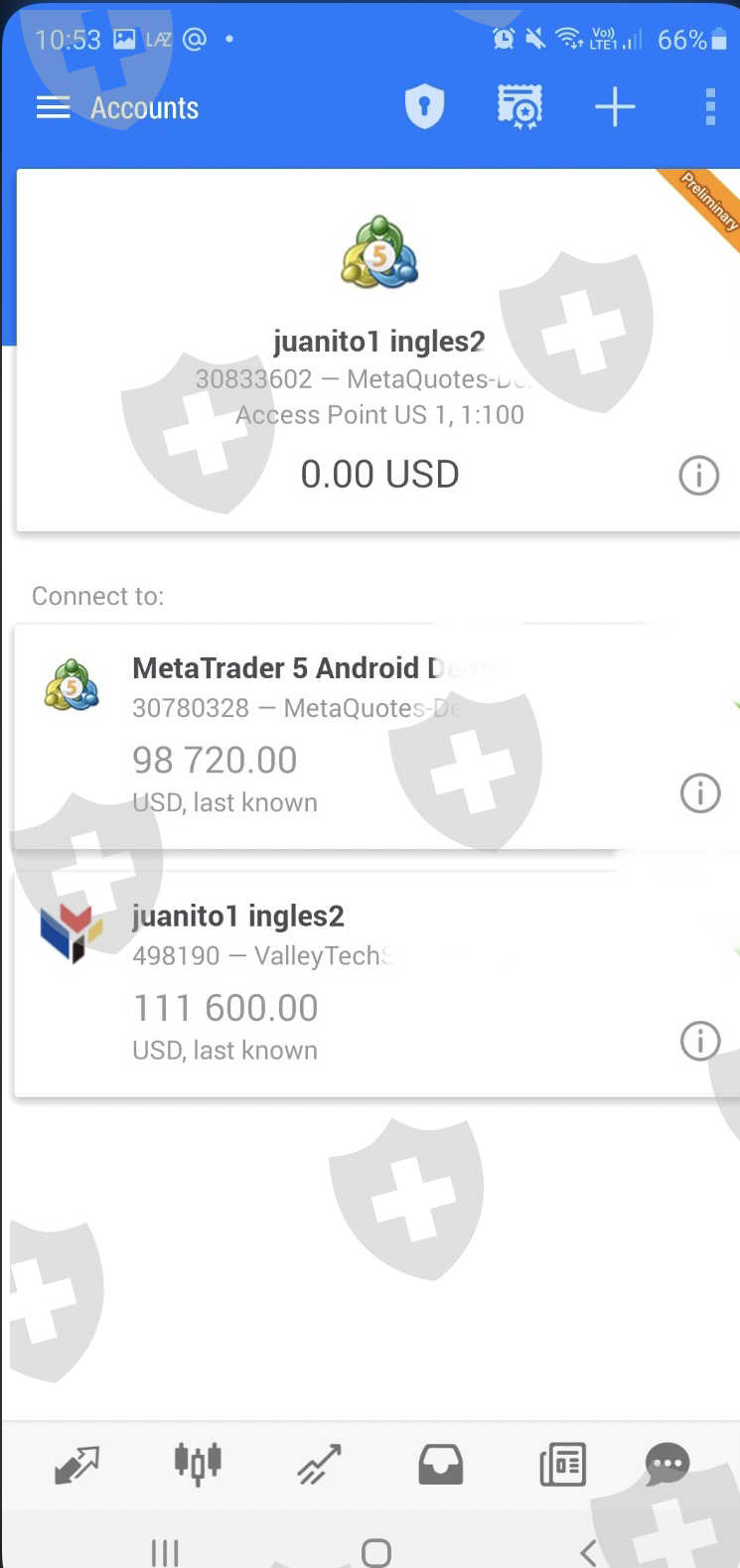Switch to the Quotes tab

pyautogui.click(x=76, y=1465)
